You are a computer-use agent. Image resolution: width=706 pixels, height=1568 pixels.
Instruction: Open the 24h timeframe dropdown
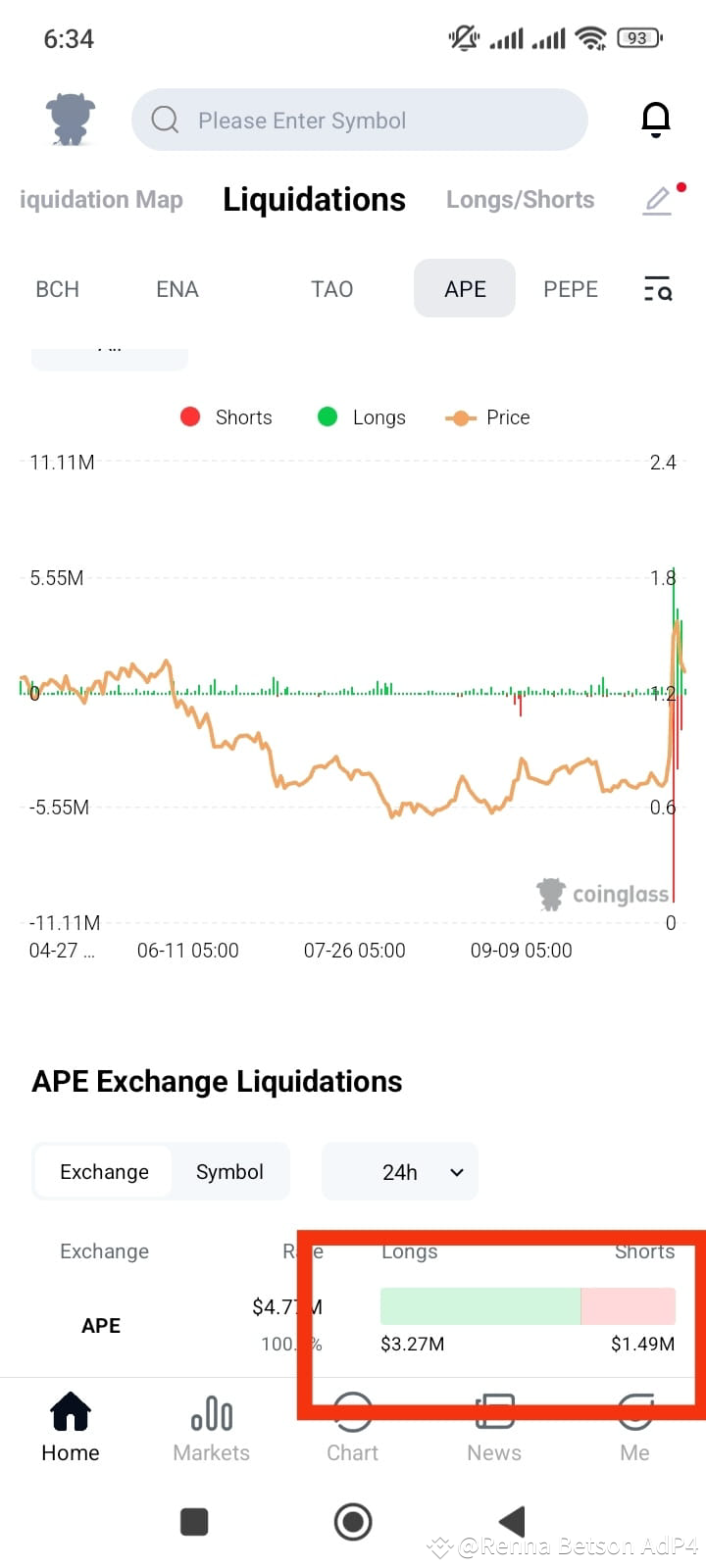pyautogui.click(x=399, y=1171)
